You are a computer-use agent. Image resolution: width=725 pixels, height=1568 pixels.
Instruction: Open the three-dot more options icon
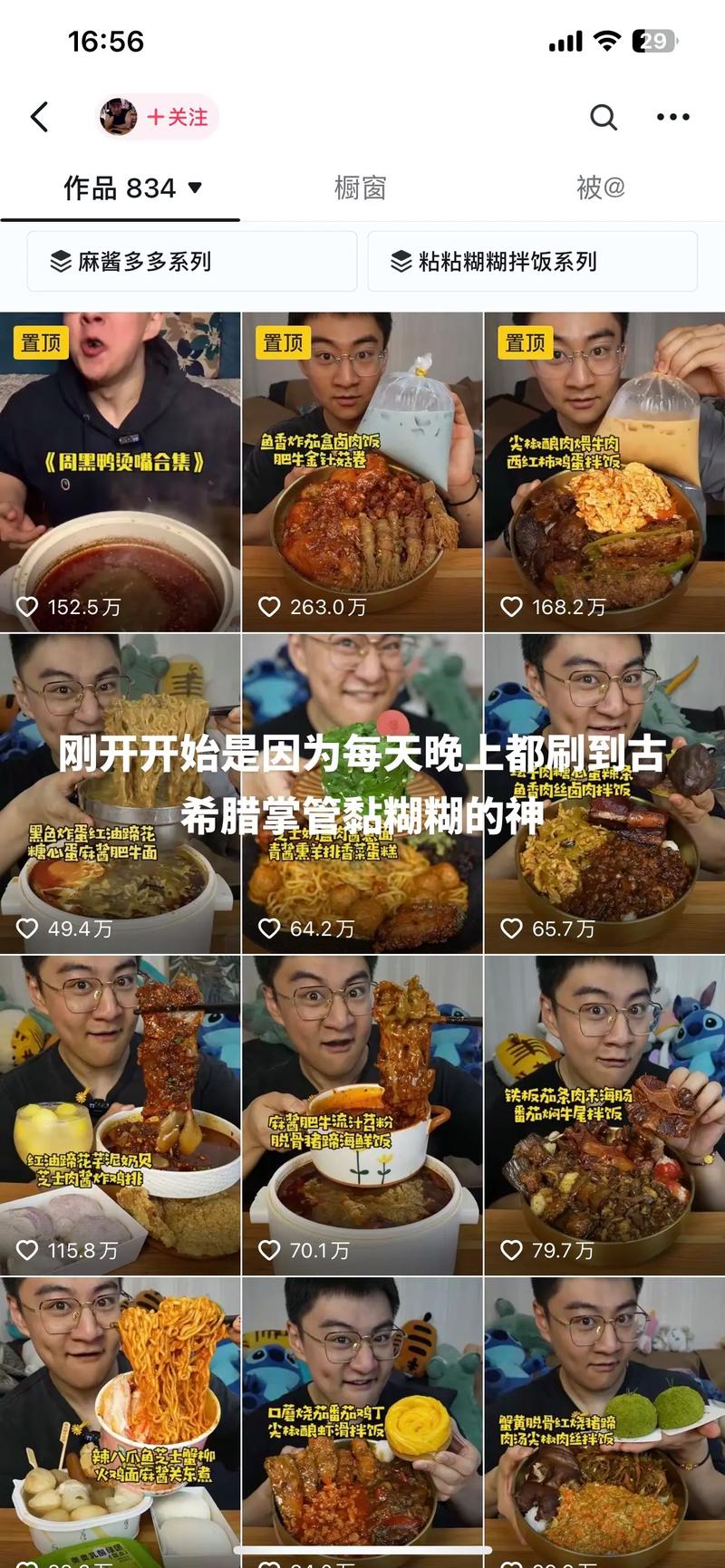(672, 118)
